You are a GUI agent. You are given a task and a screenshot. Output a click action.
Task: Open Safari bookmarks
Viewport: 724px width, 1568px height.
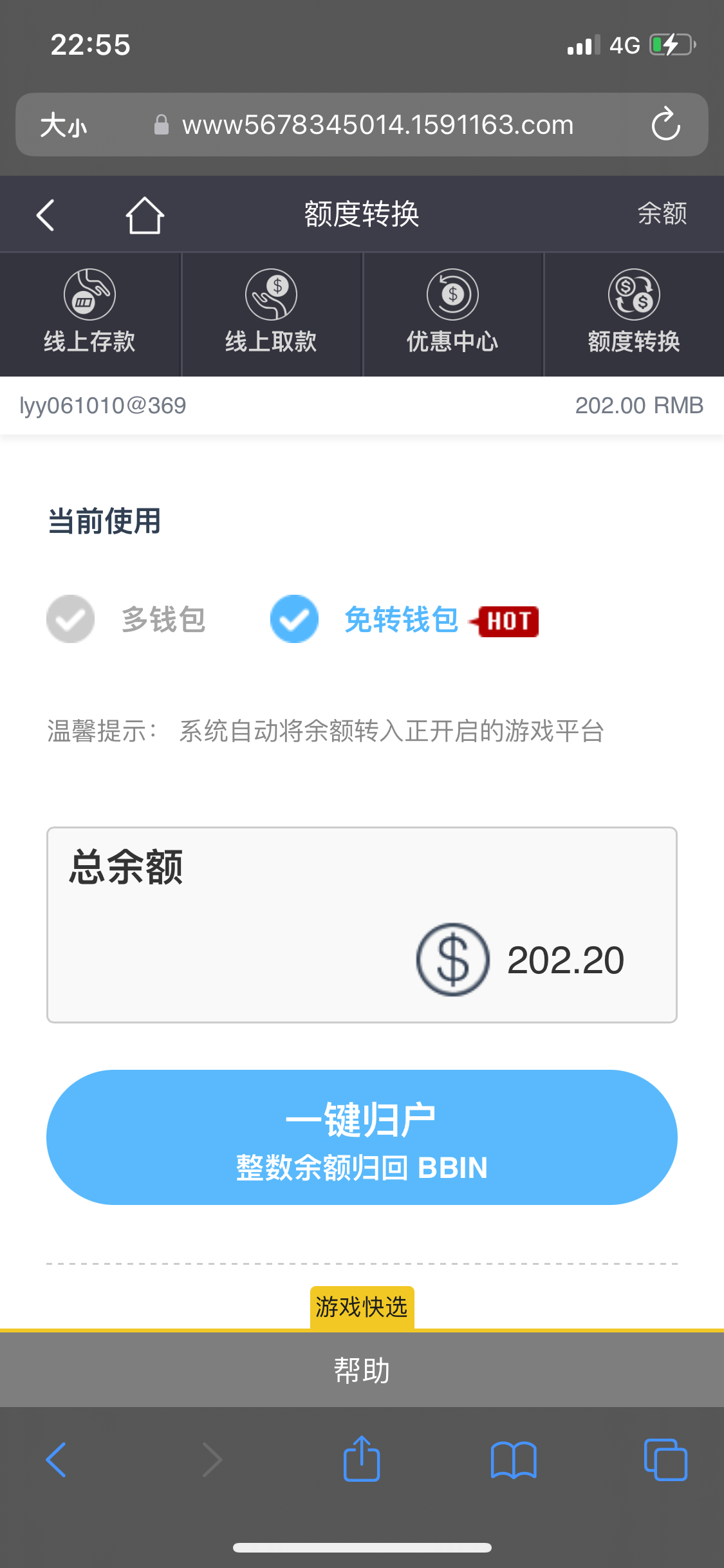pos(513,1459)
